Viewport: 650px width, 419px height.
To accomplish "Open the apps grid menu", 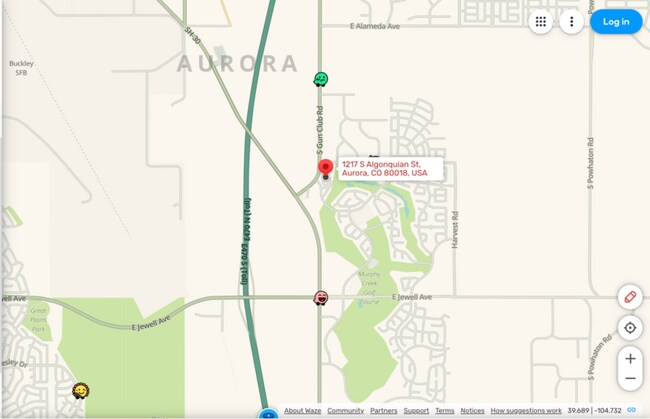I will point(541,22).
